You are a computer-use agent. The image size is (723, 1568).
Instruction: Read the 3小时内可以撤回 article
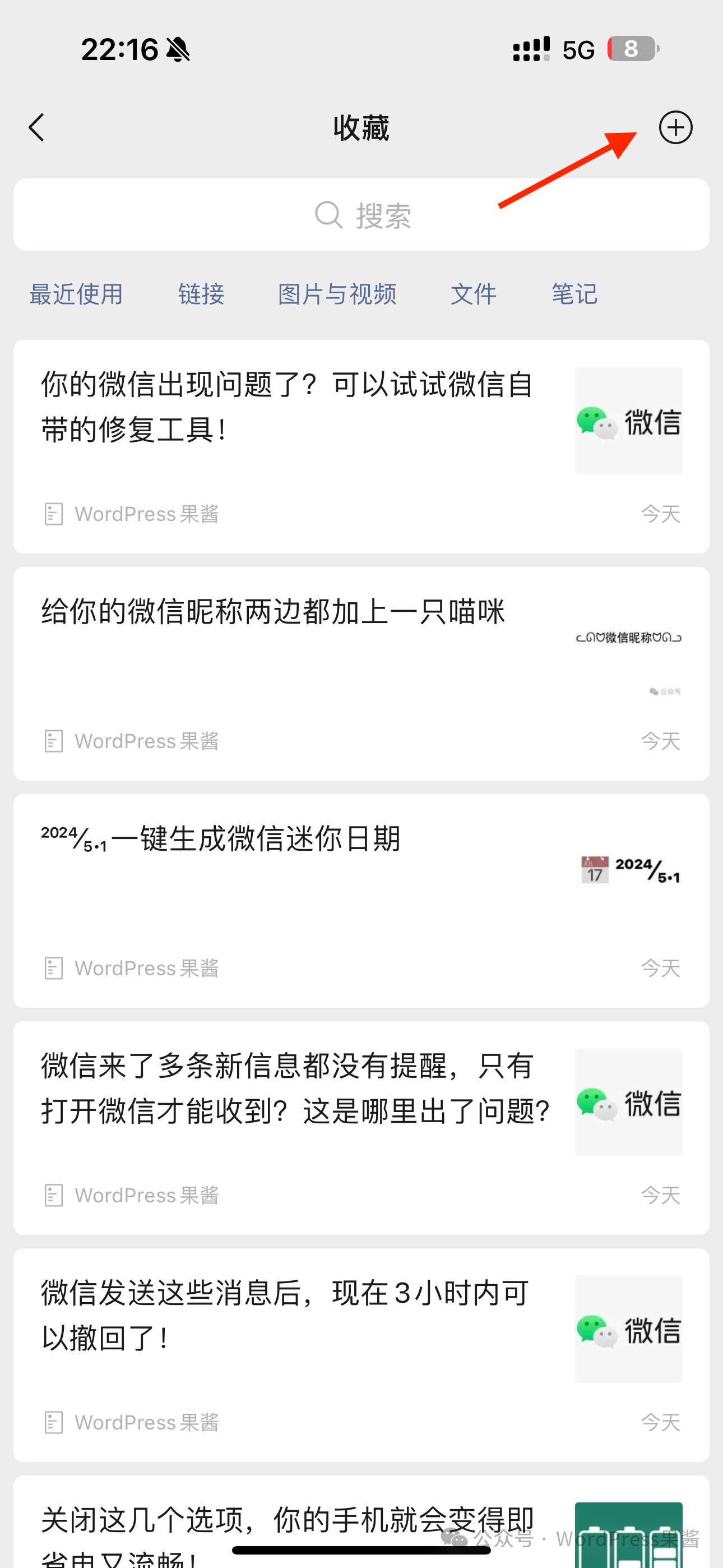pos(286,1315)
